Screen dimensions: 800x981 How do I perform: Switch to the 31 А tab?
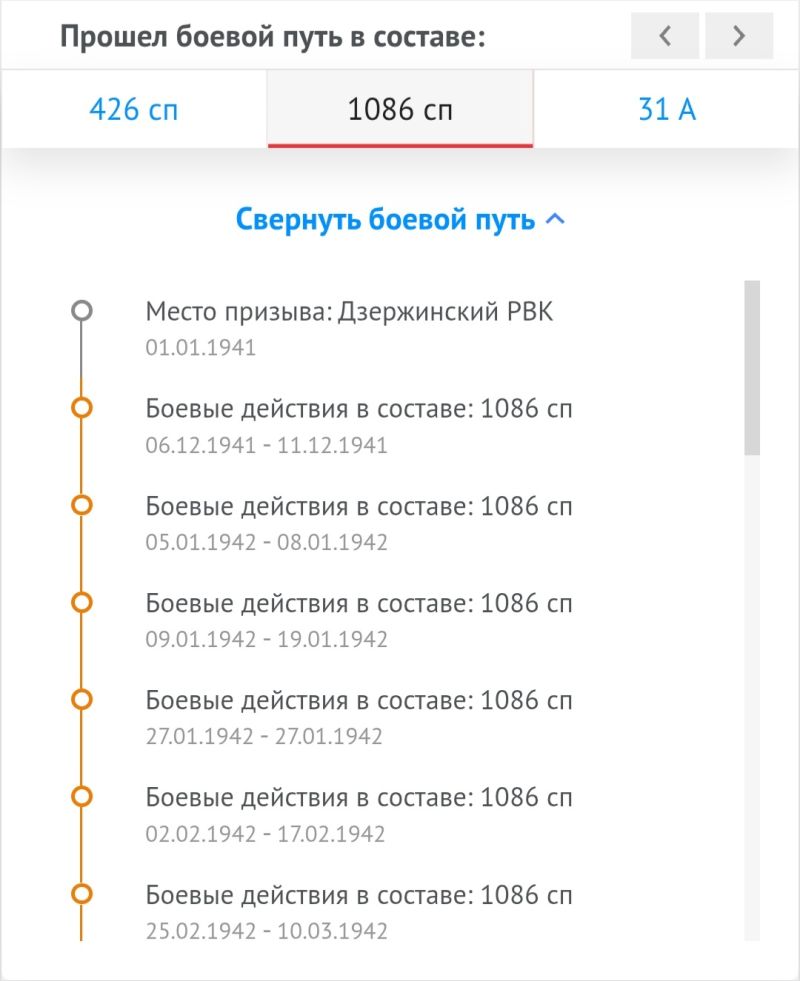667,109
